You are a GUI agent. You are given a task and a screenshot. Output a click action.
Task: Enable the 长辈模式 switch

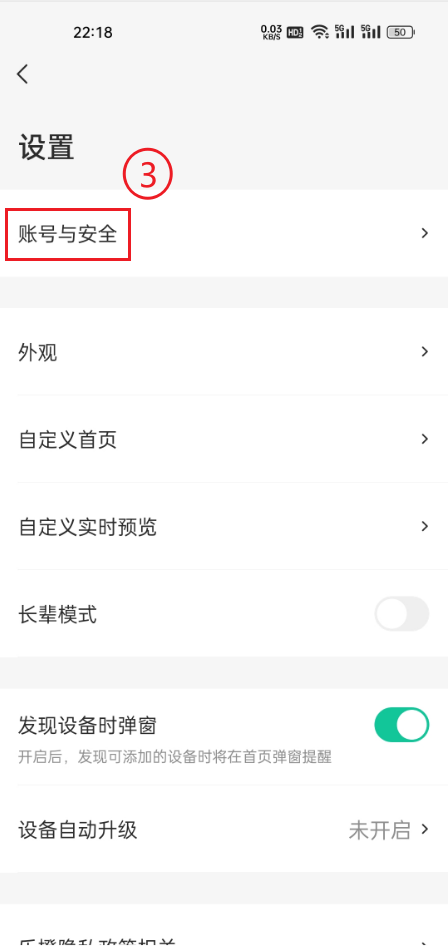tap(402, 614)
